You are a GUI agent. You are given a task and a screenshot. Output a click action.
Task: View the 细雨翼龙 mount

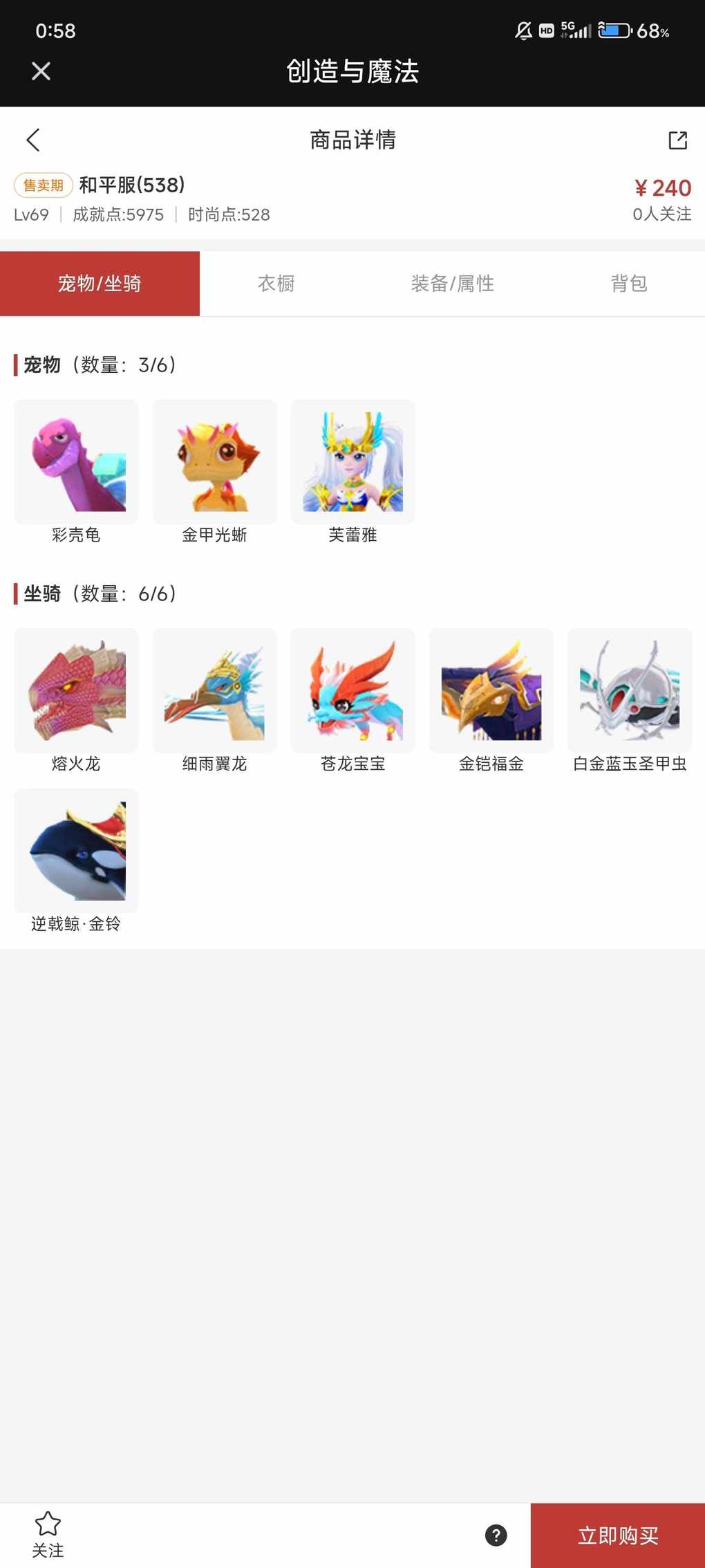click(214, 691)
